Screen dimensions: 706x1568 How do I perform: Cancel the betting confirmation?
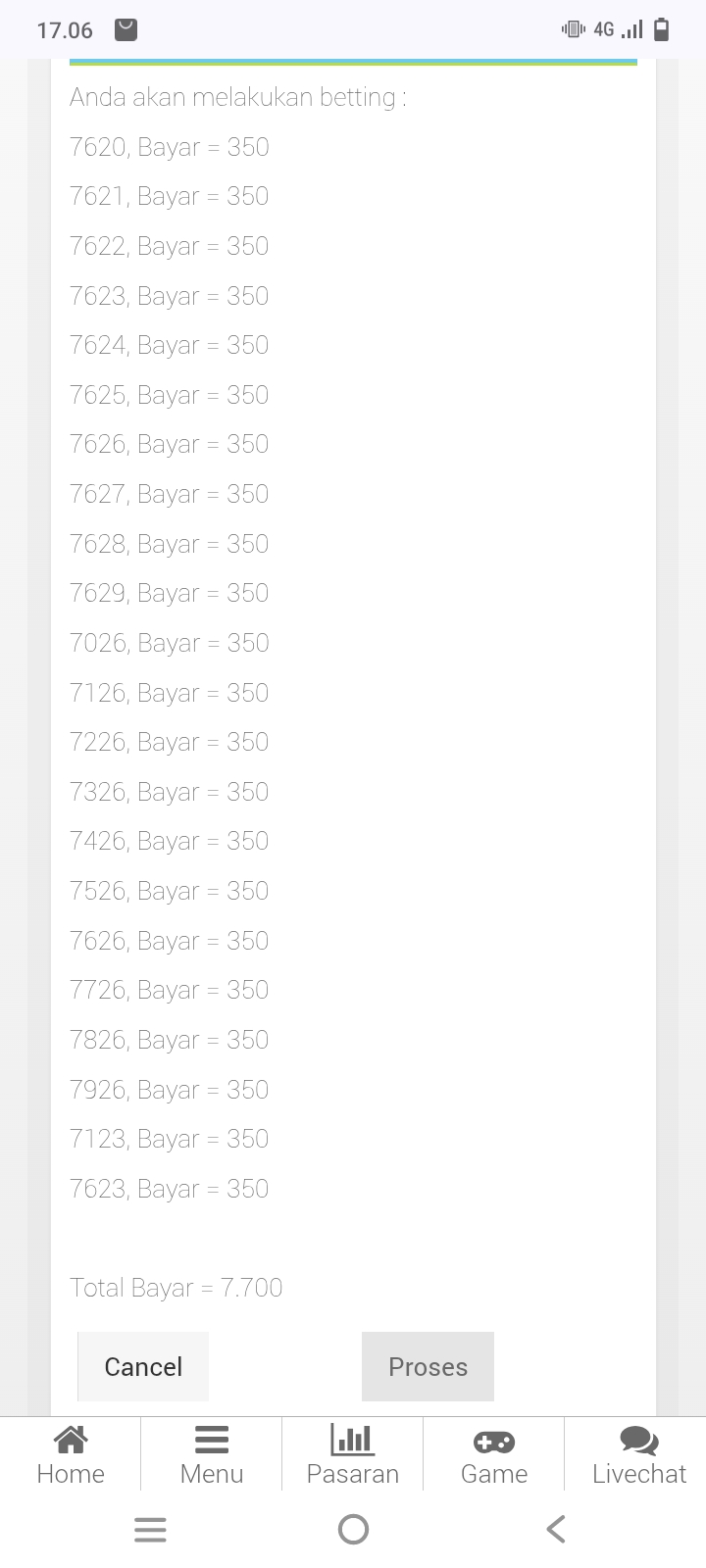pyautogui.click(x=143, y=1366)
